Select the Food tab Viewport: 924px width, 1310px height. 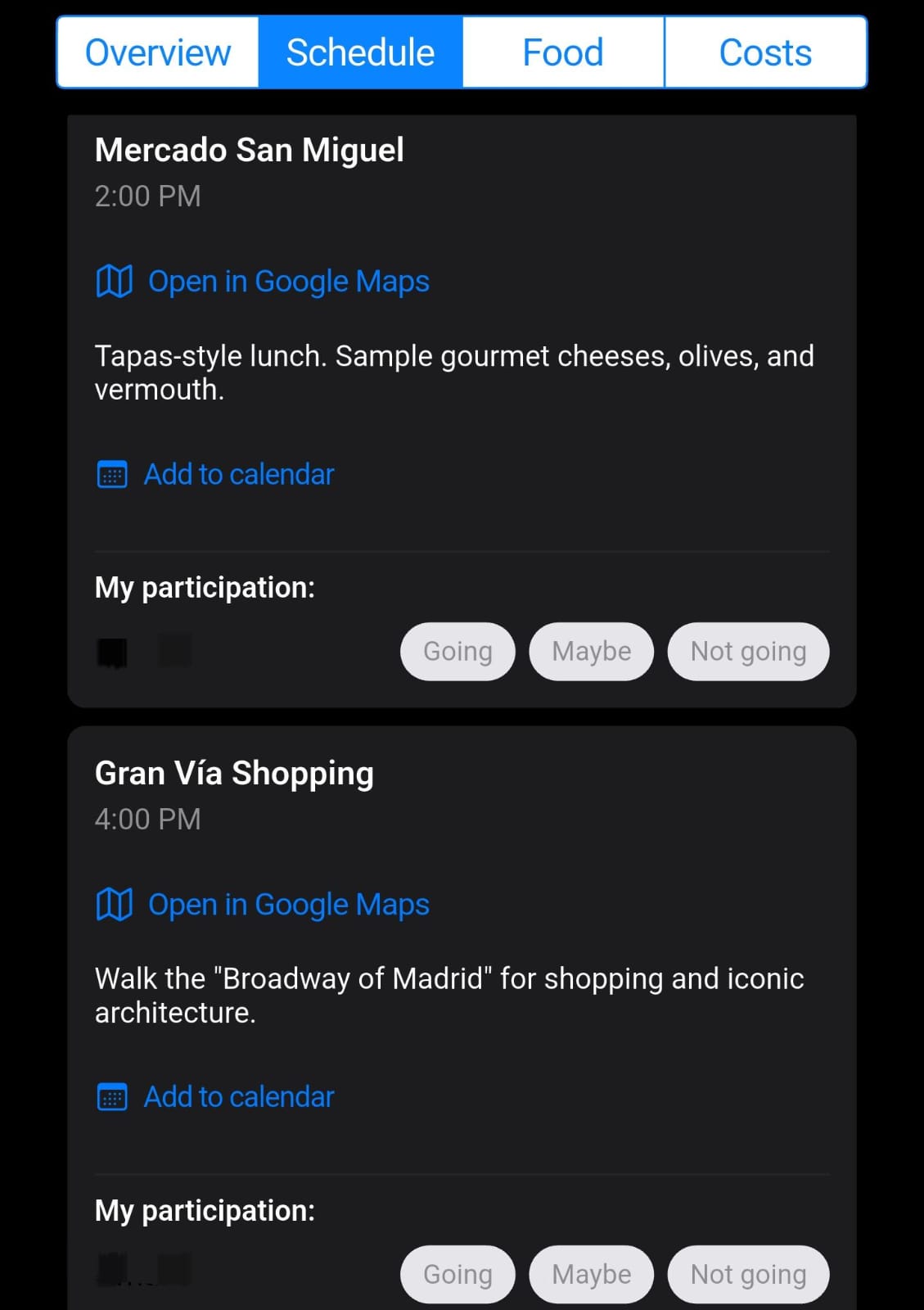pos(562,51)
